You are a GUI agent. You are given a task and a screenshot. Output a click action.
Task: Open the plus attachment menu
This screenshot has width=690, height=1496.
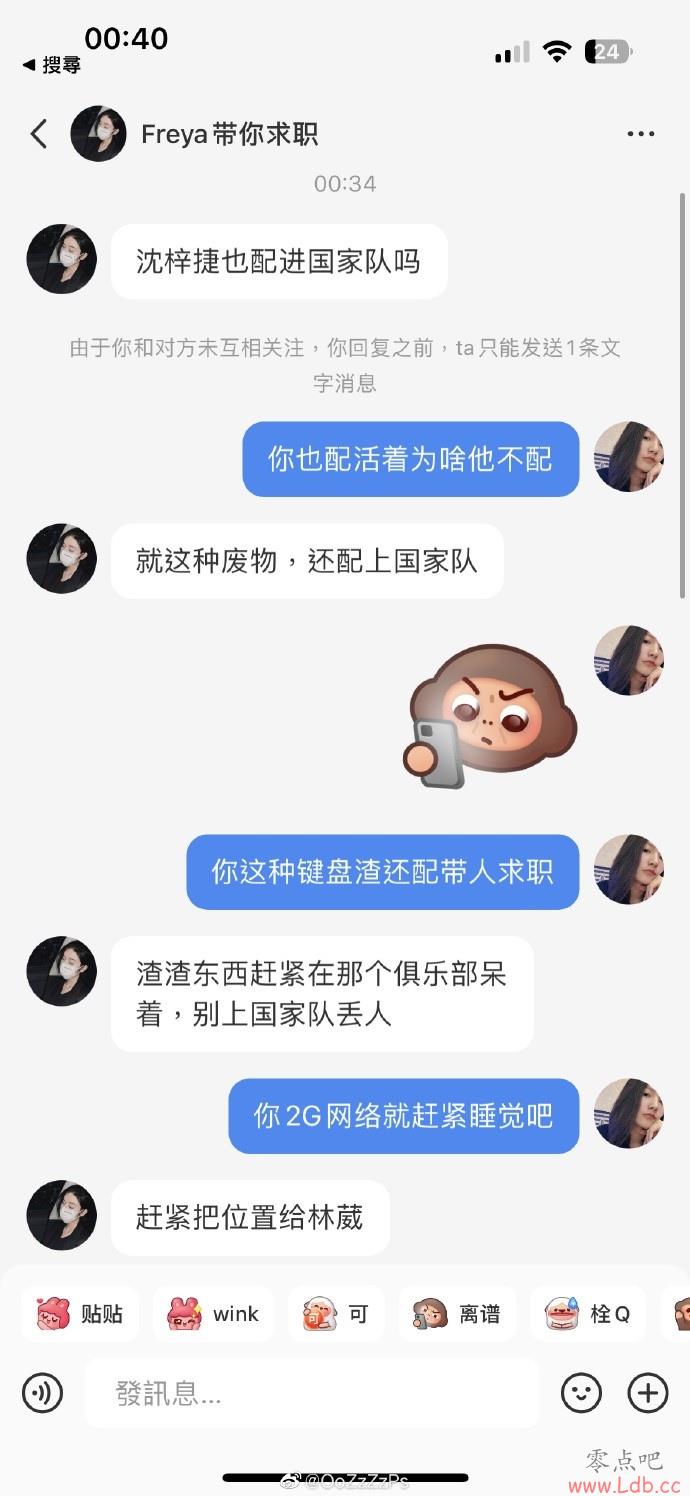point(648,1392)
